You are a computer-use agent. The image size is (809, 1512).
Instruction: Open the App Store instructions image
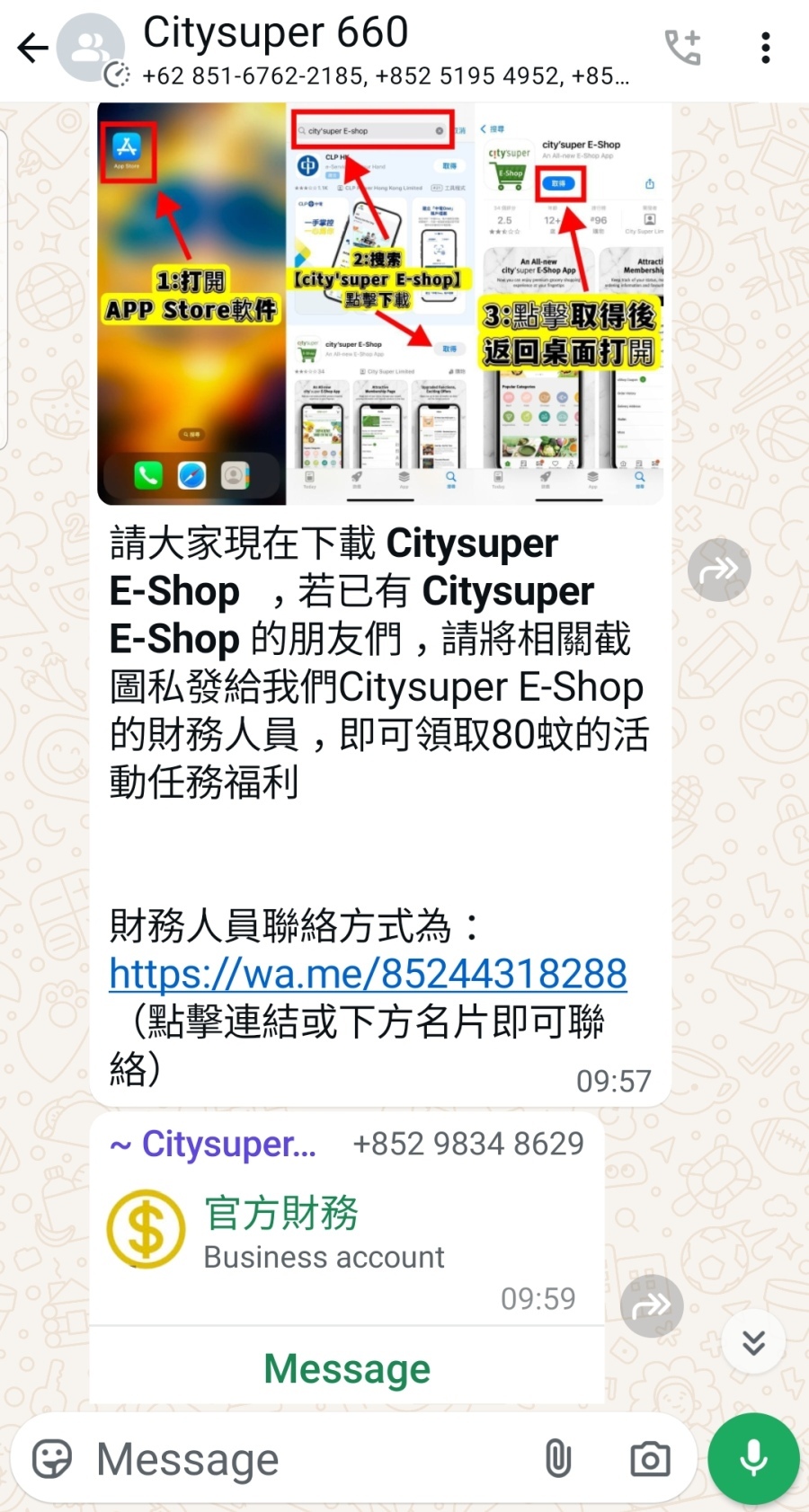tap(384, 304)
